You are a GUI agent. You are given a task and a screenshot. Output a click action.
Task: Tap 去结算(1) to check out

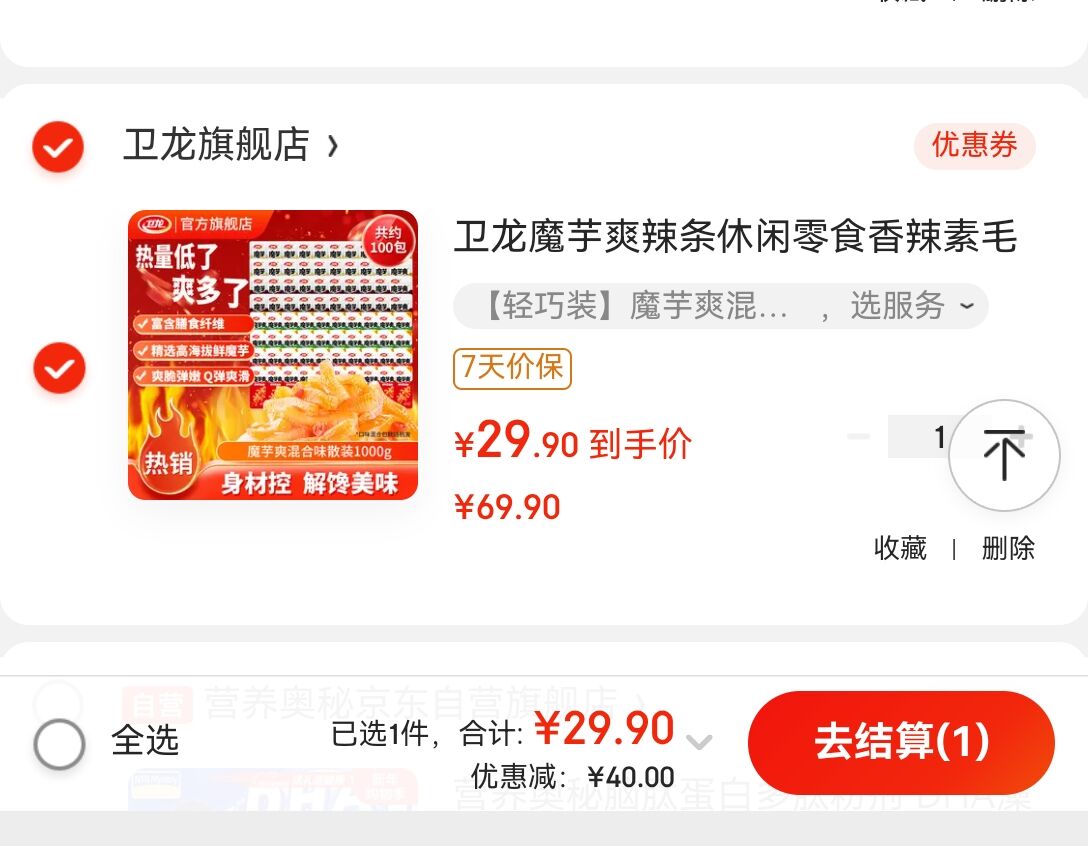(x=901, y=742)
